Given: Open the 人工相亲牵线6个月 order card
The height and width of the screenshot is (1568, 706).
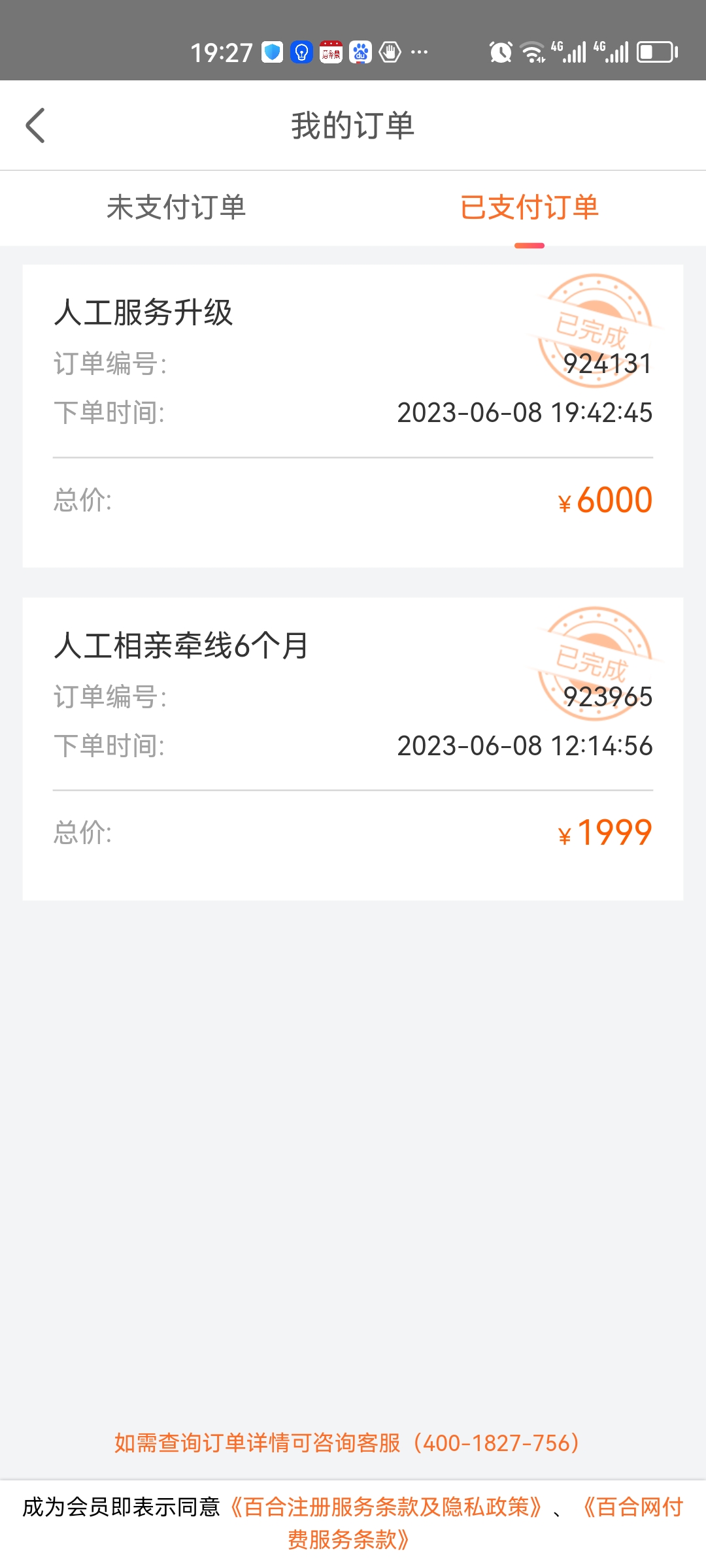Looking at the screenshot, I should point(353,749).
